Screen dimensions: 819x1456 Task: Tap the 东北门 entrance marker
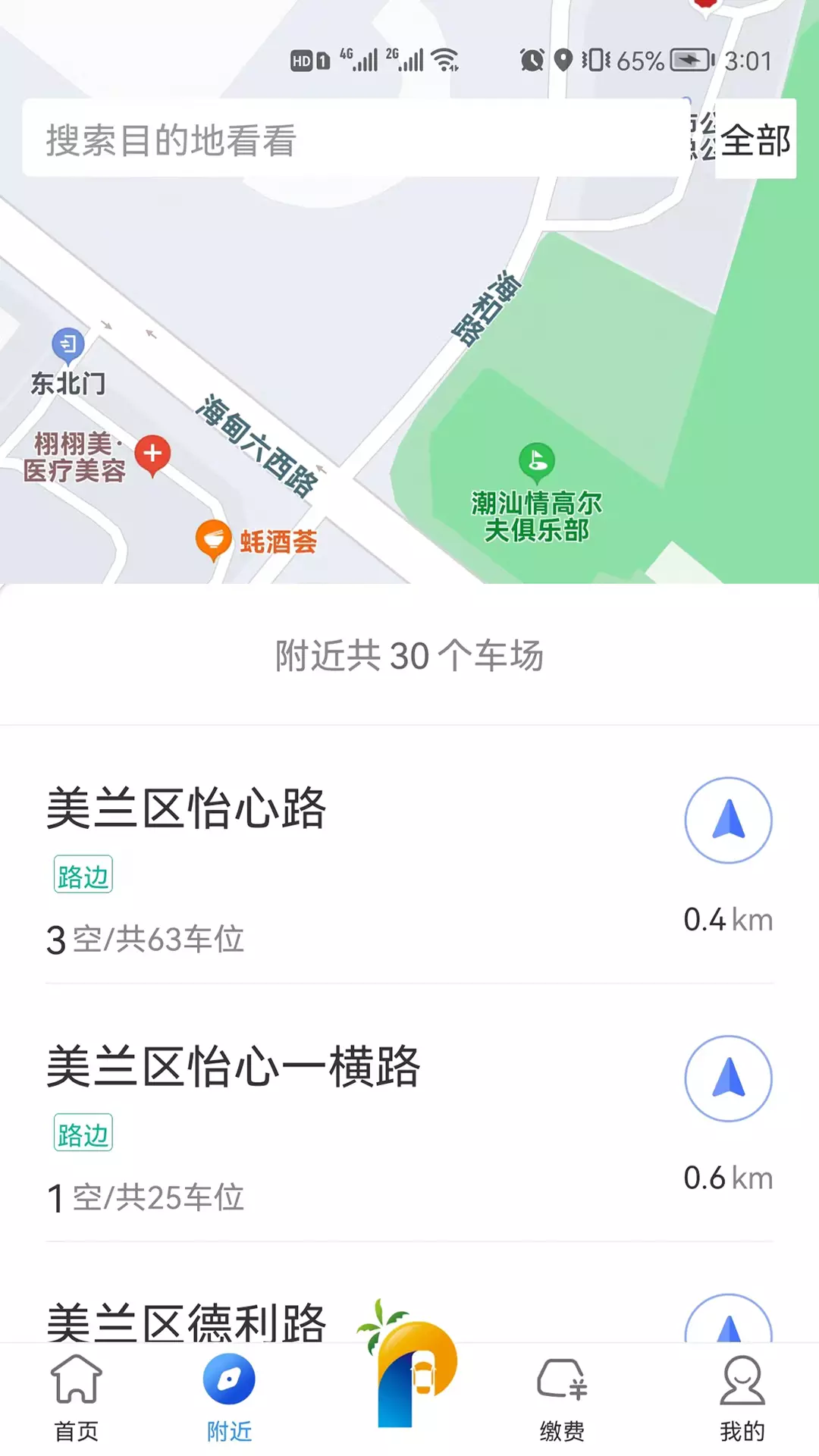(x=68, y=346)
